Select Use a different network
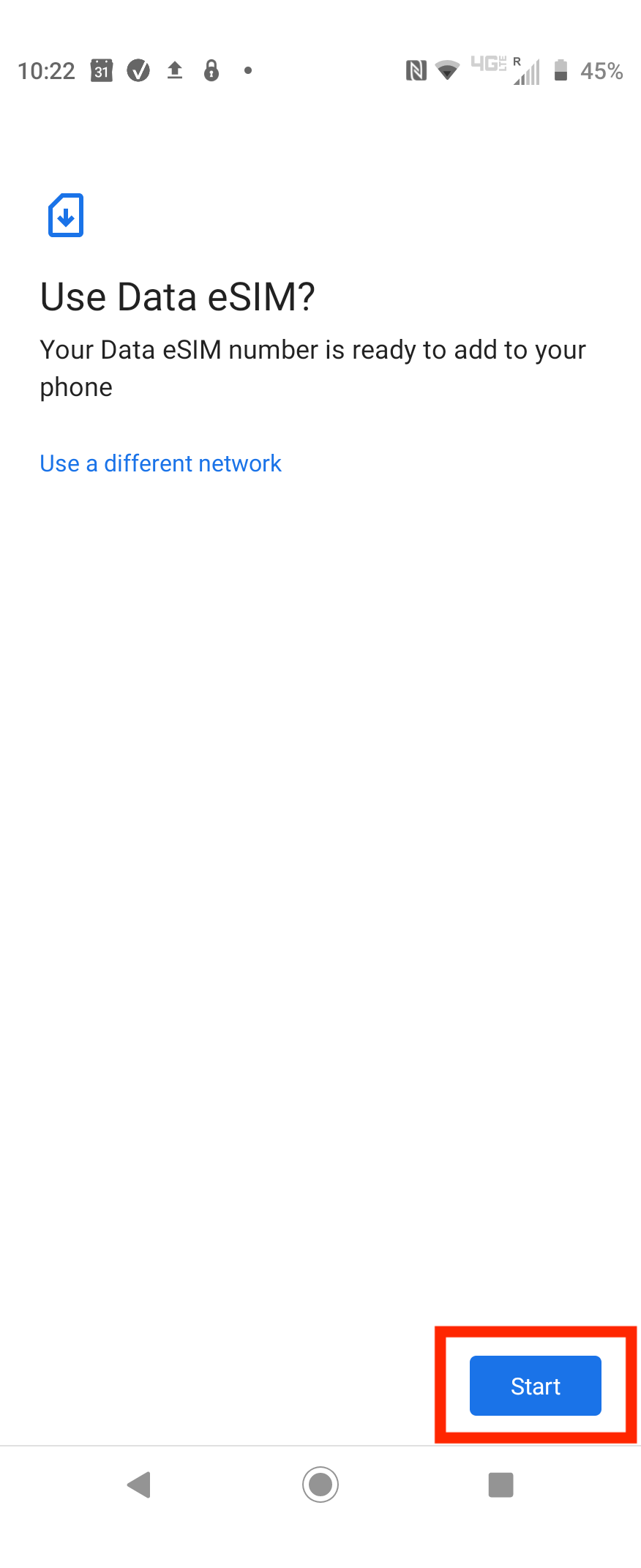The width and height of the screenshot is (641, 1568). [x=160, y=463]
